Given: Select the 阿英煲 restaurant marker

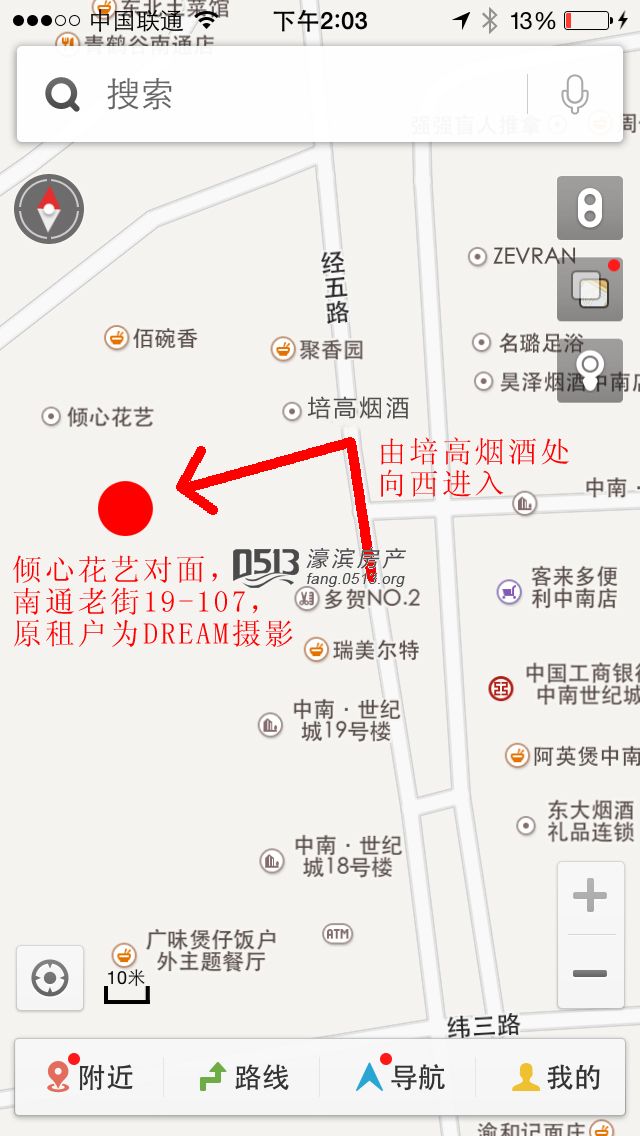Looking at the screenshot, I should pos(517,756).
